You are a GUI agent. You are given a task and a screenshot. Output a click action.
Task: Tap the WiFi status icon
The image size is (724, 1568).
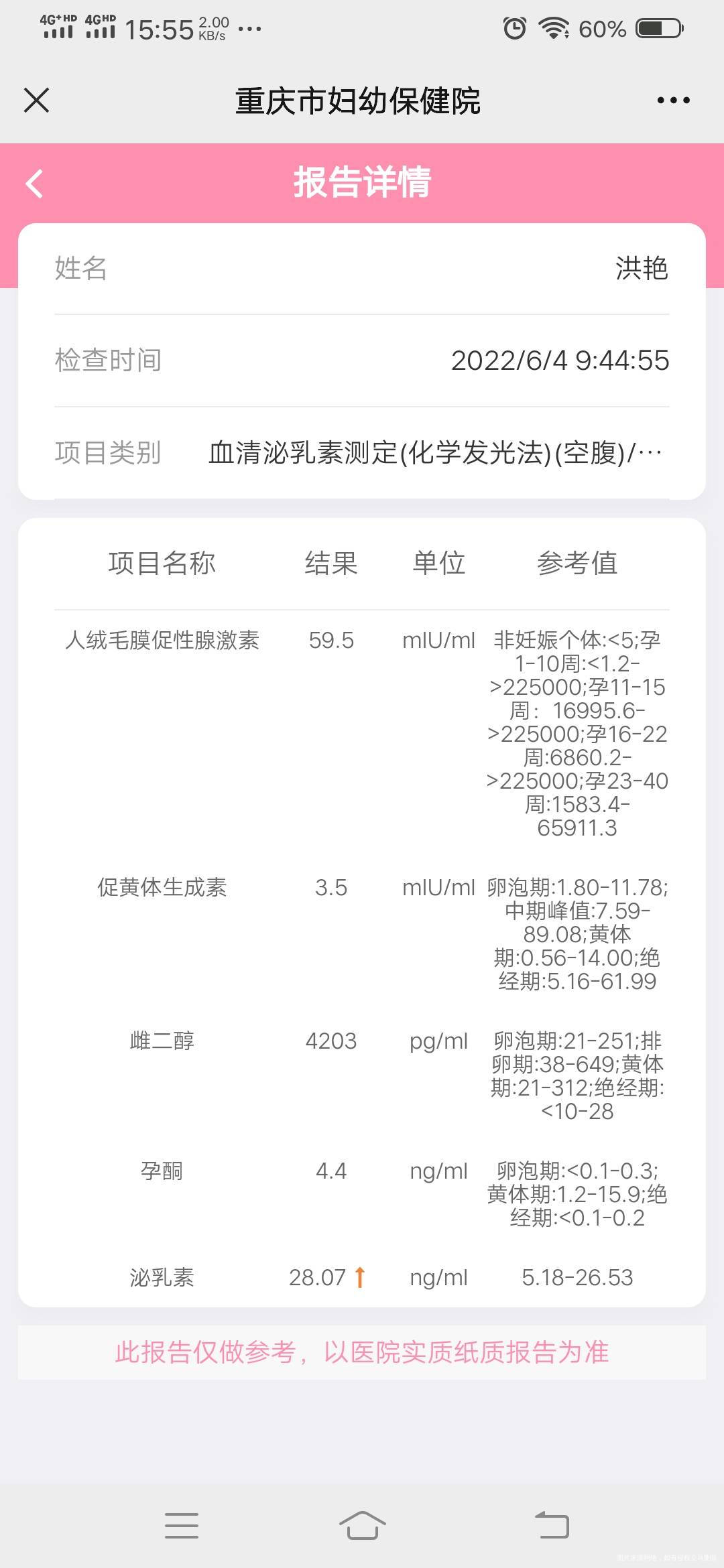[551, 27]
